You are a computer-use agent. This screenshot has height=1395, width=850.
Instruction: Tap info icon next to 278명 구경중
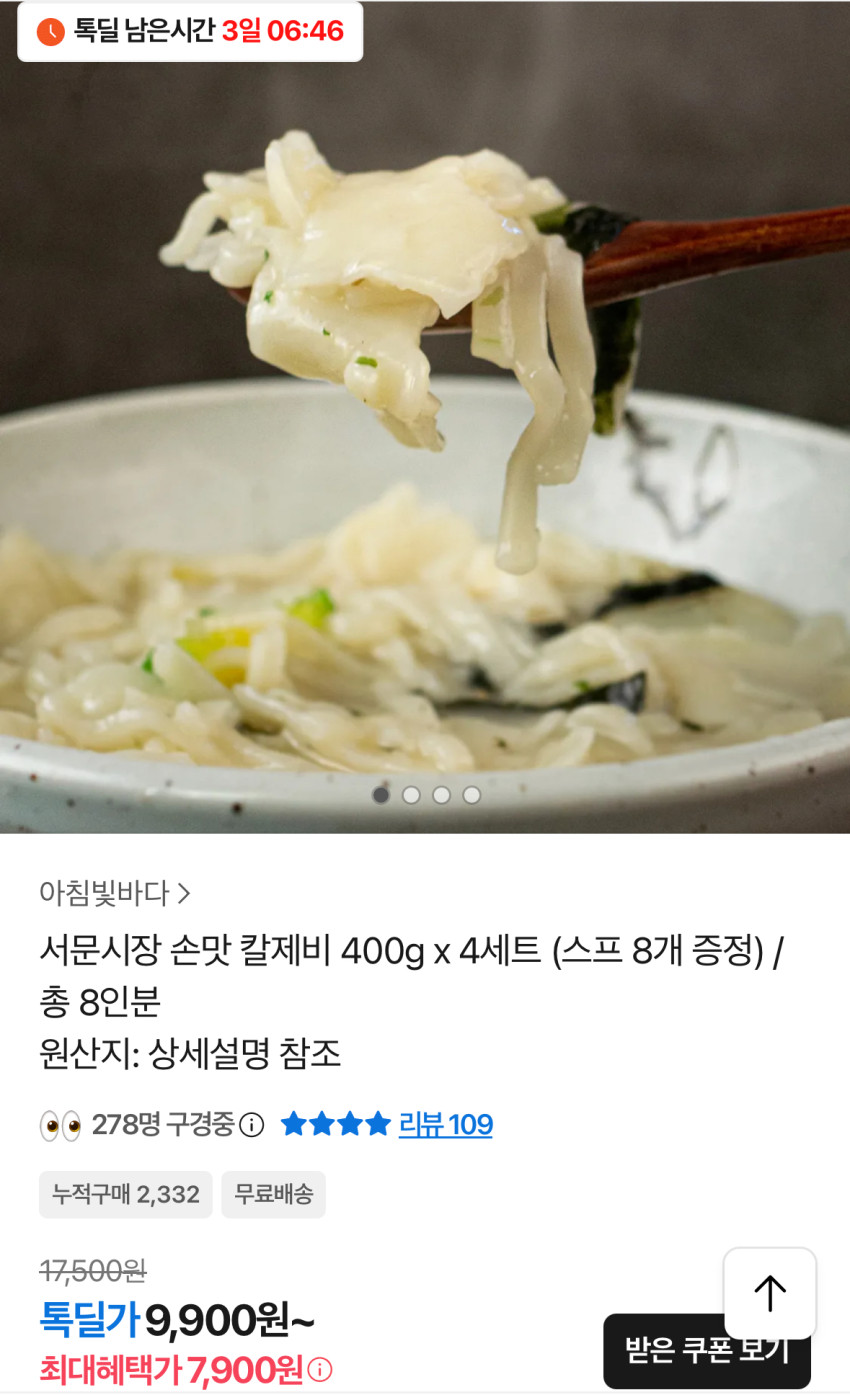[252, 1125]
